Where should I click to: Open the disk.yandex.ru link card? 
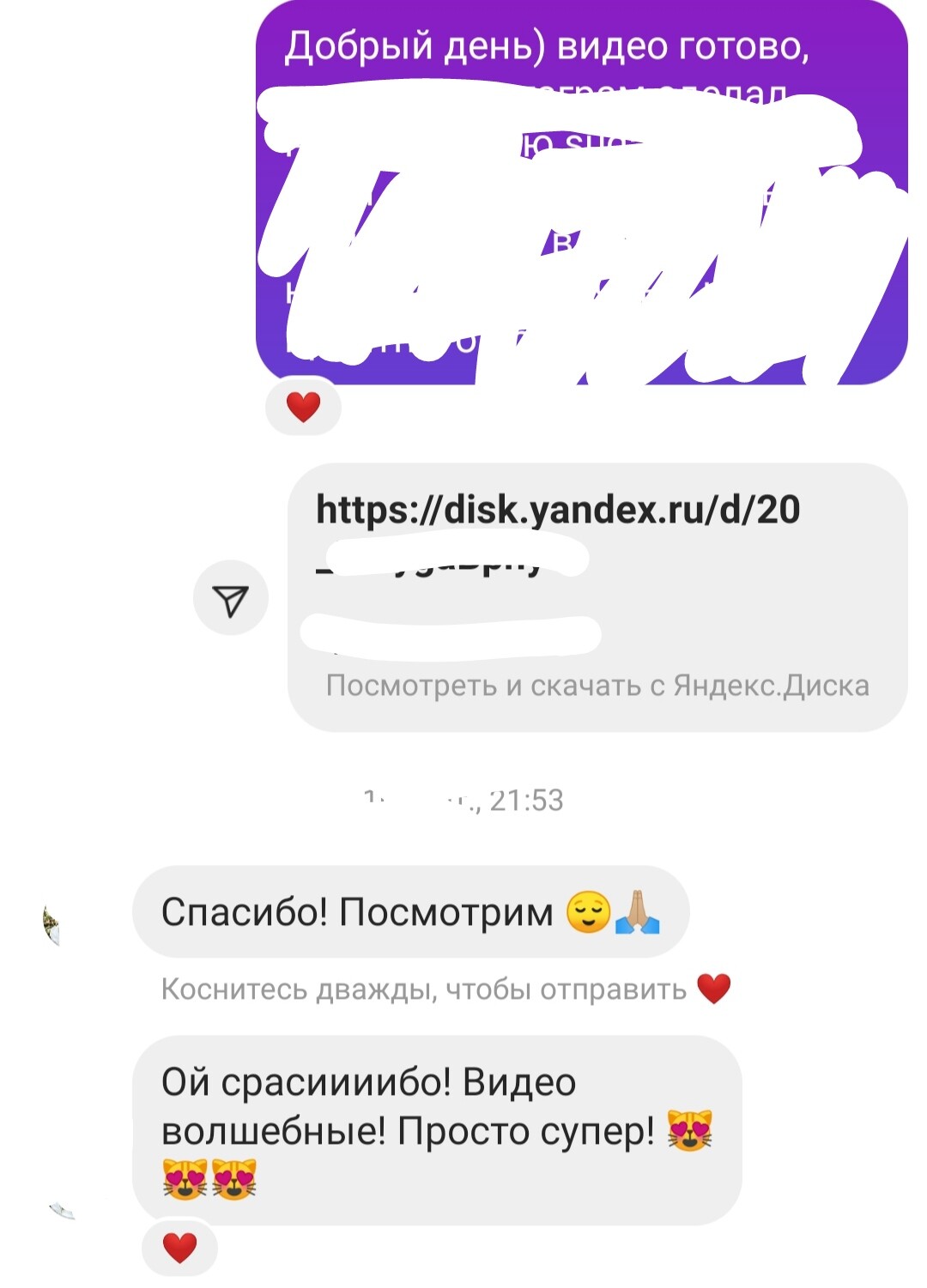click(x=596, y=597)
